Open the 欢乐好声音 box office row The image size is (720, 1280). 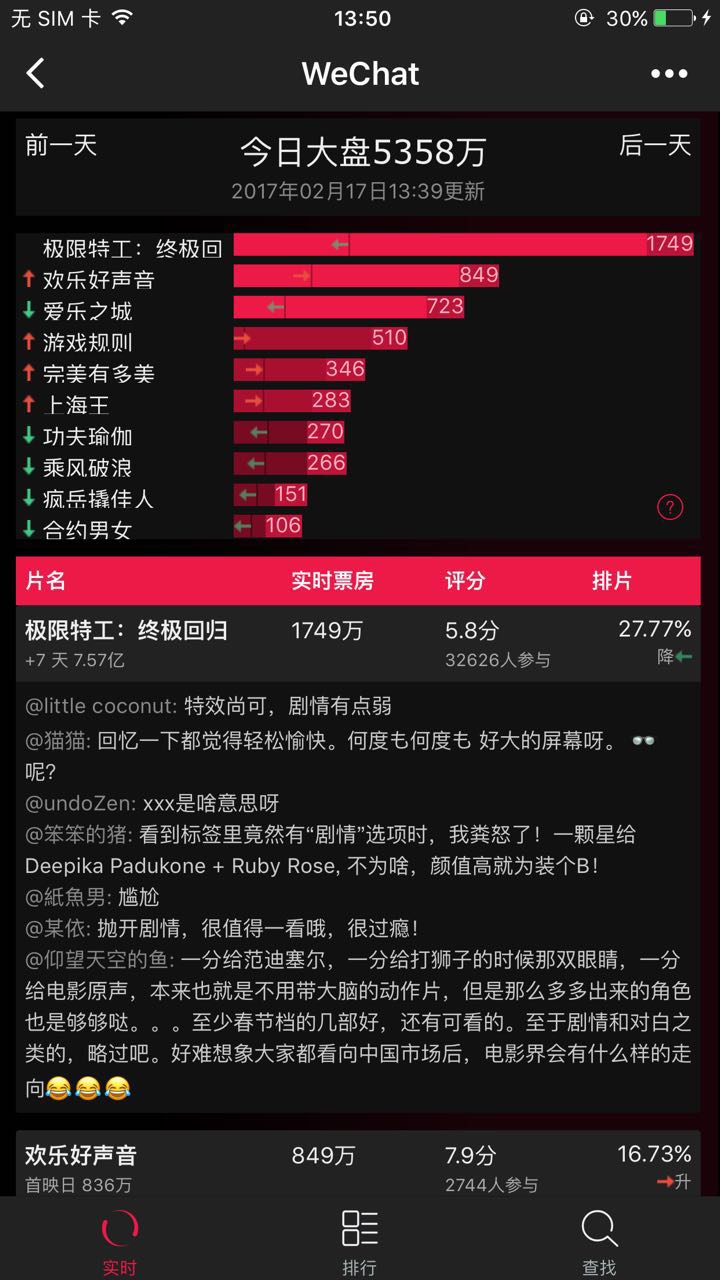(x=358, y=1167)
